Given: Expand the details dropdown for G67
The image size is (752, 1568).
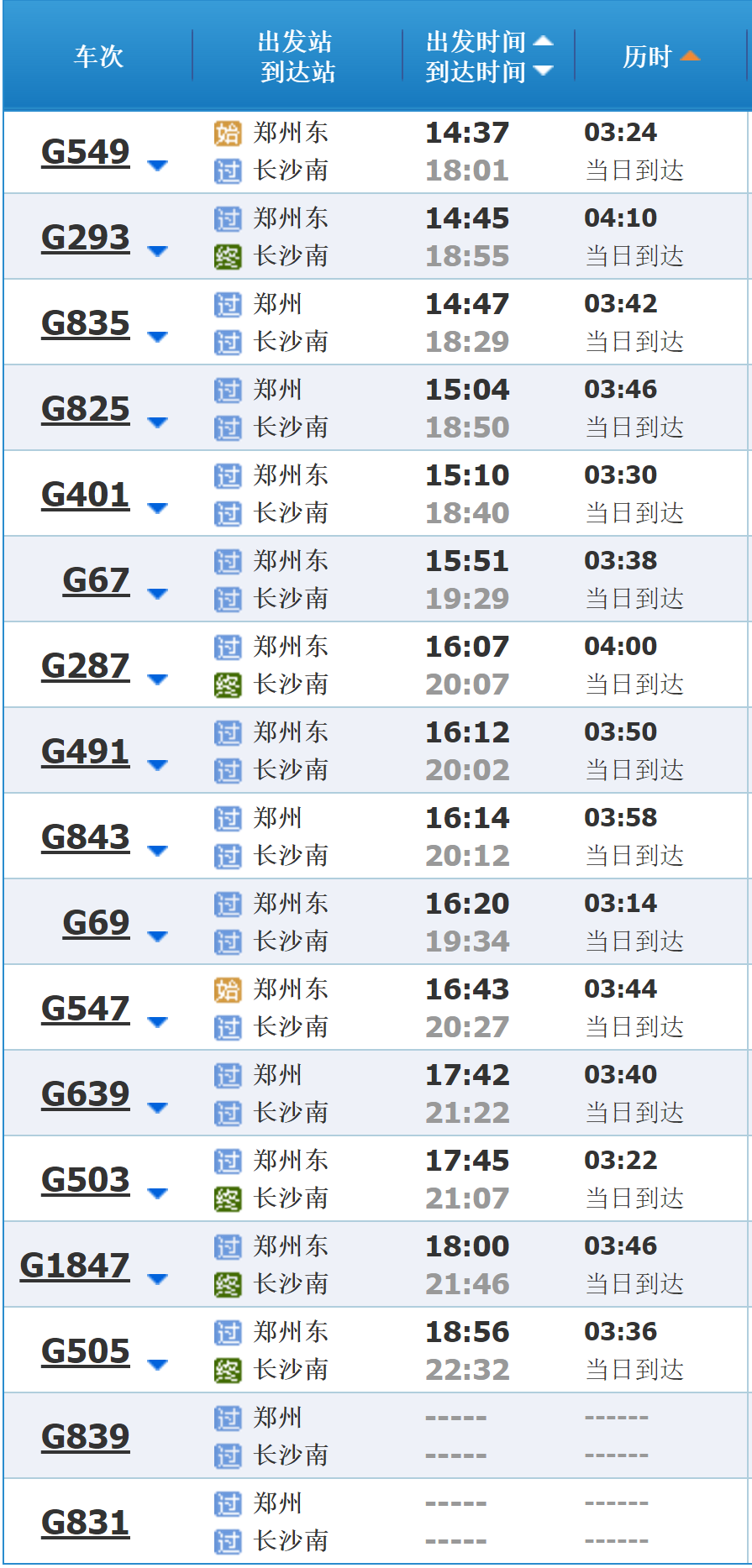Looking at the screenshot, I should point(158,592).
